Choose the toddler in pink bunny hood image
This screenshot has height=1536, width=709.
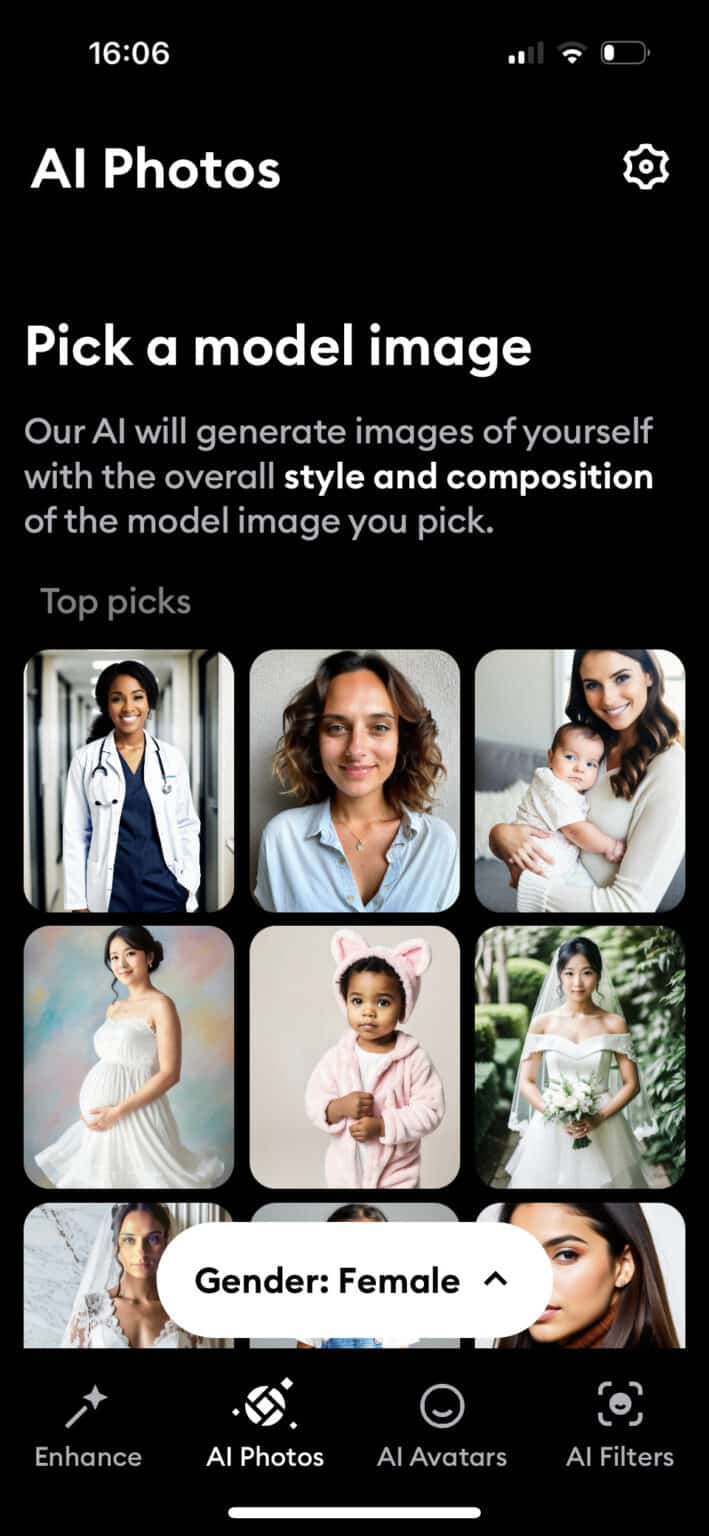pos(354,1056)
